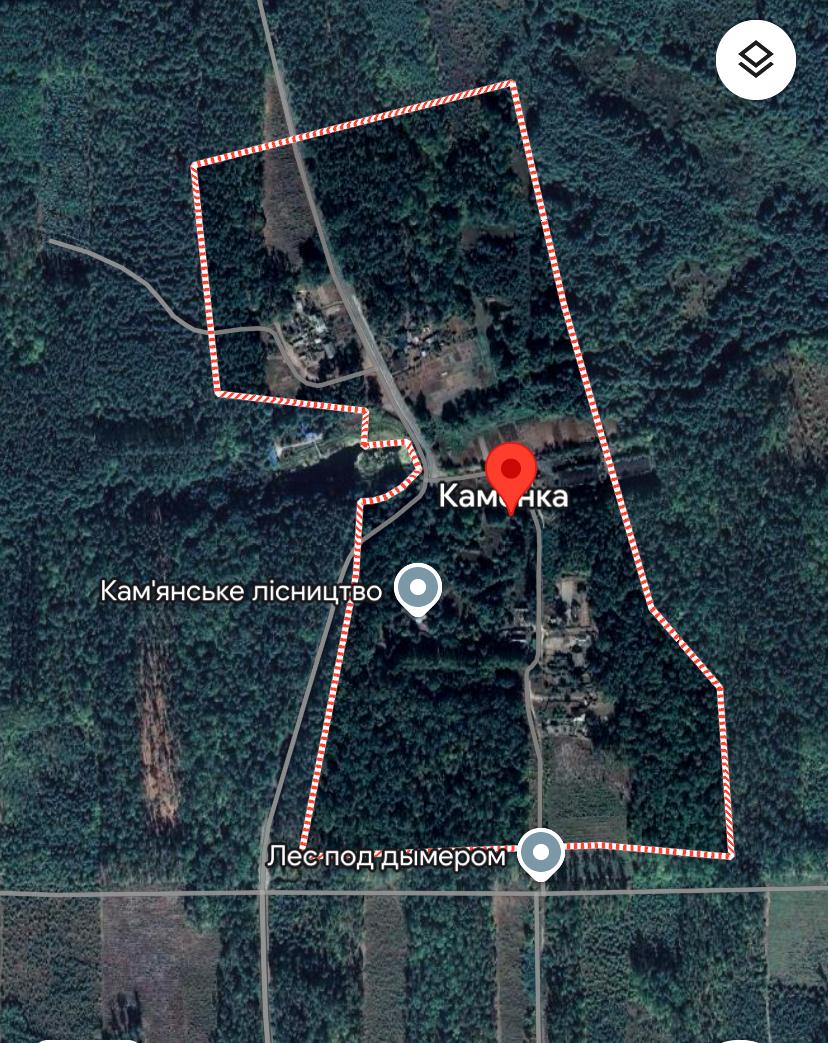Tap the red Камянка location pin

(x=511, y=472)
